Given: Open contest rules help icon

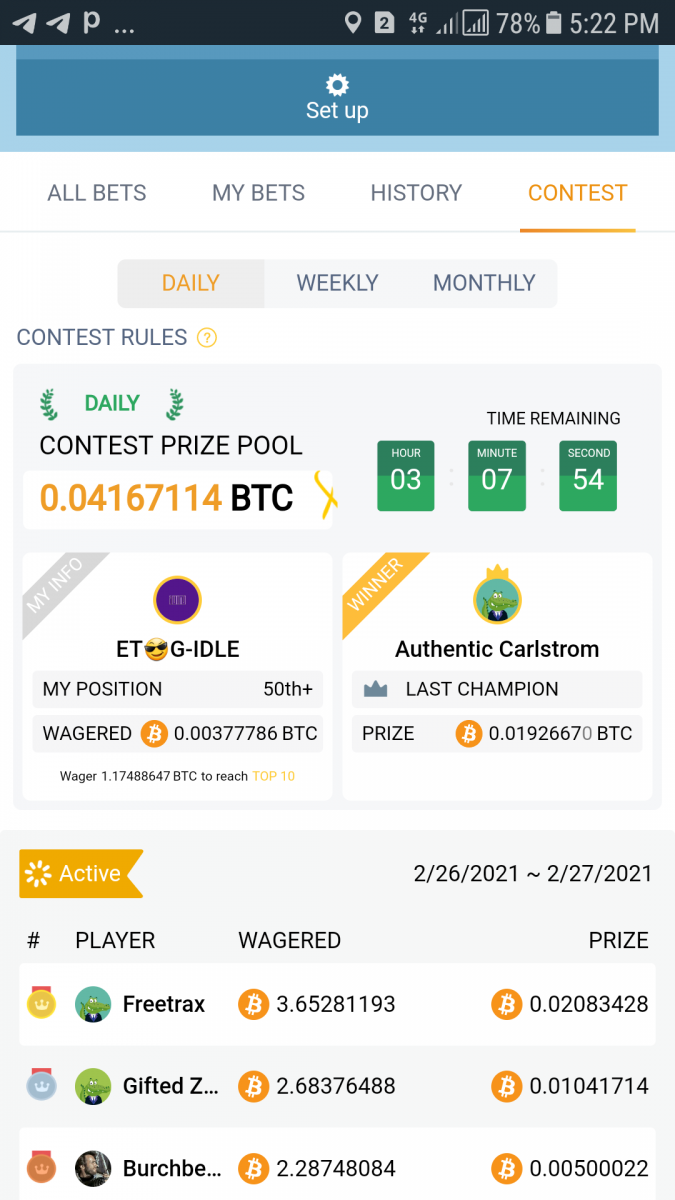Looking at the screenshot, I should 207,338.
